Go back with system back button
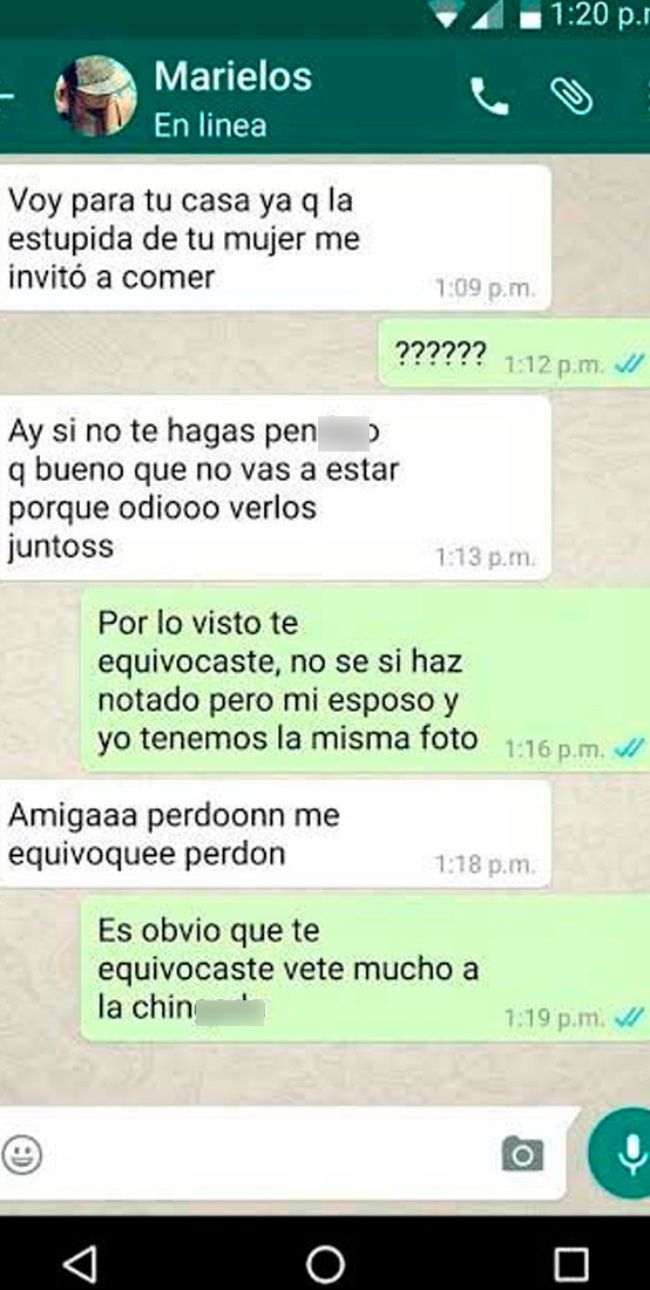Viewport: 650px width, 1290px height. coord(80,1263)
